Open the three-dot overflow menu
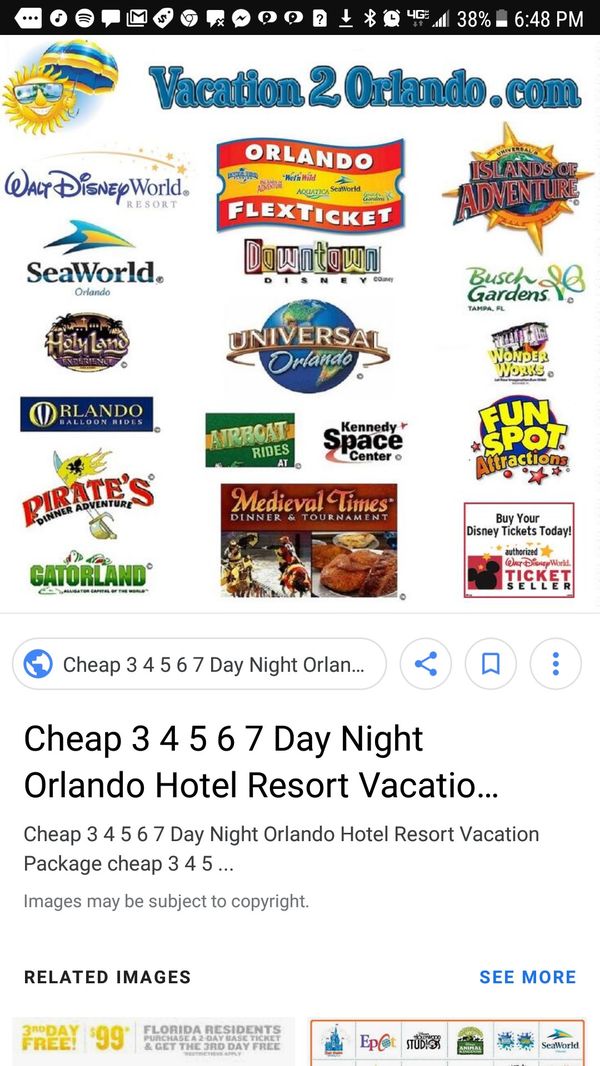The width and height of the screenshot is (600, 1066). (x=555, y=664)
